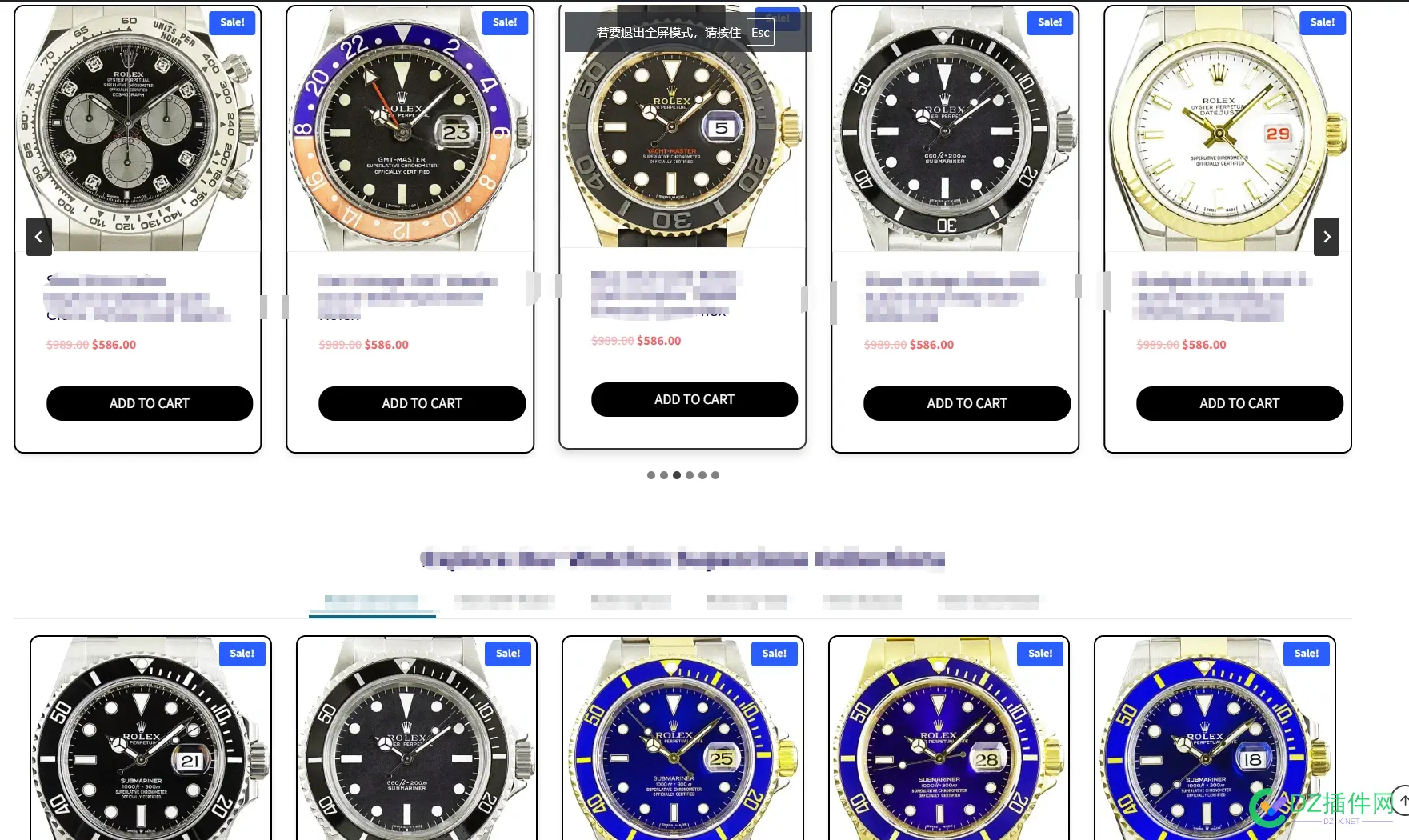
Task: Add the white-dial Datejust to cart
Action: pyautogui.click(x=1239, y=403)
